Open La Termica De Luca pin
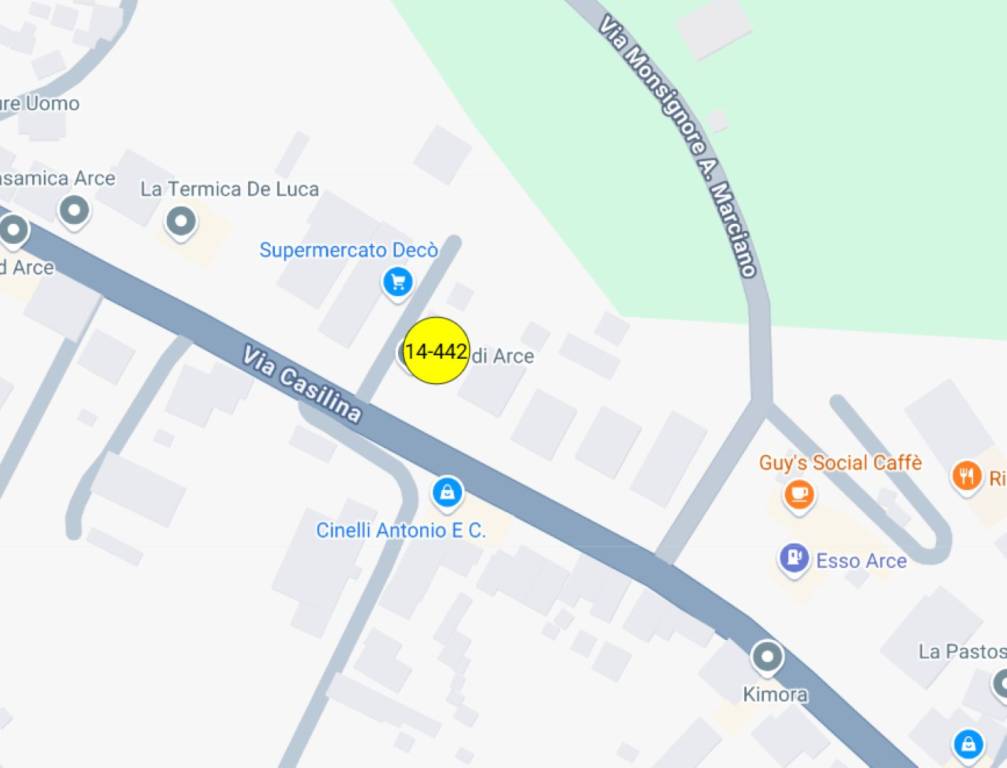 (x=180, y=220)
